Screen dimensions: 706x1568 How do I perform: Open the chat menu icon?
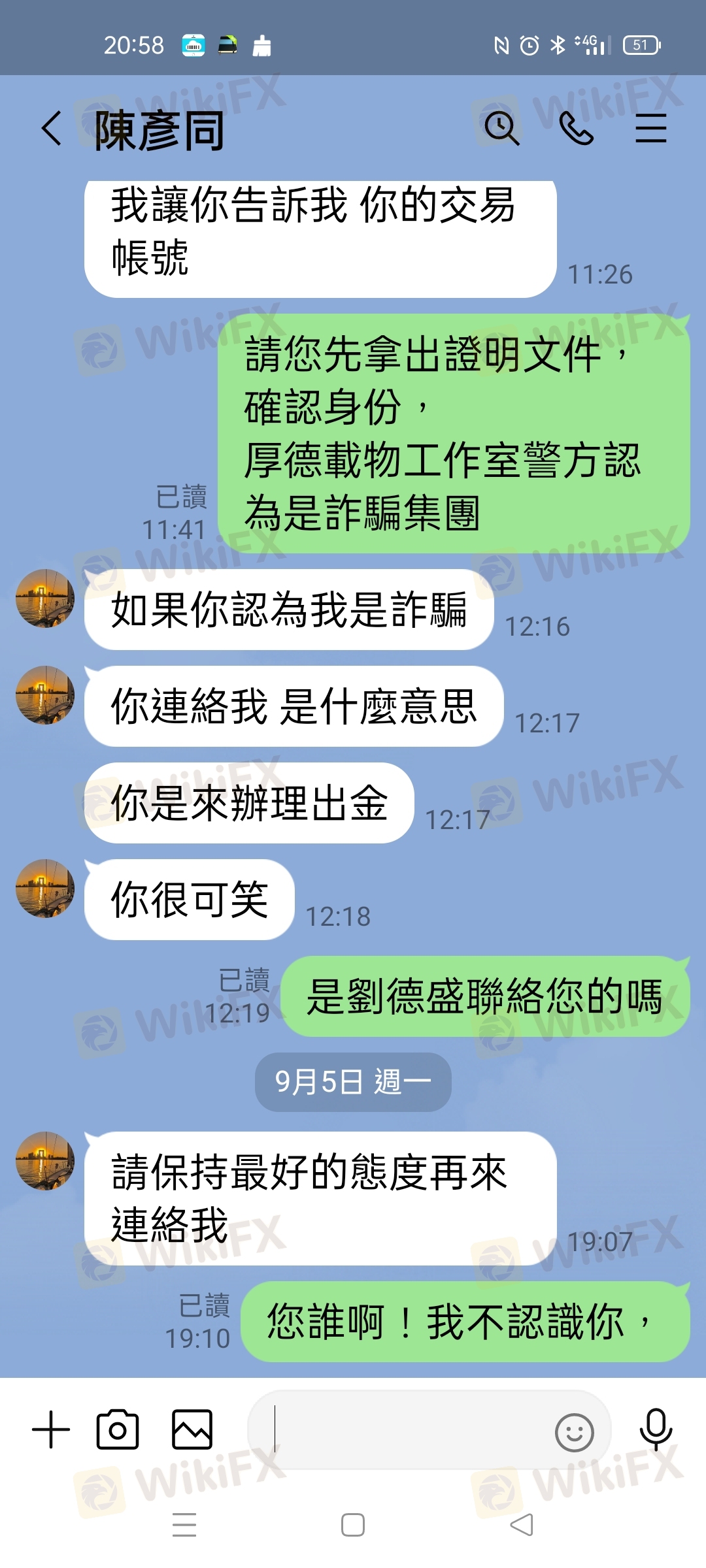[651, 127]
